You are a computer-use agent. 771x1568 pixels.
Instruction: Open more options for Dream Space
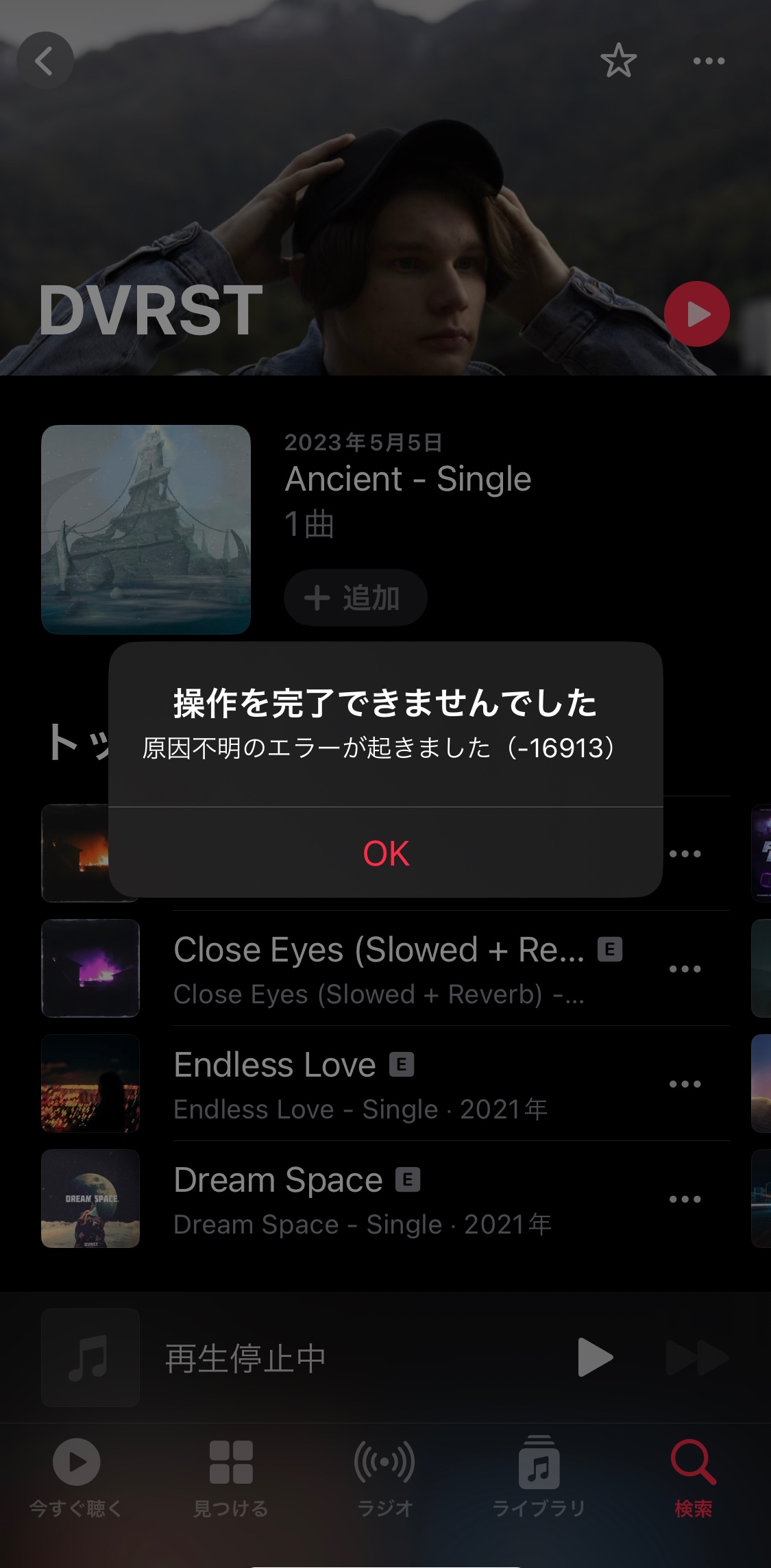[685, 1199]
